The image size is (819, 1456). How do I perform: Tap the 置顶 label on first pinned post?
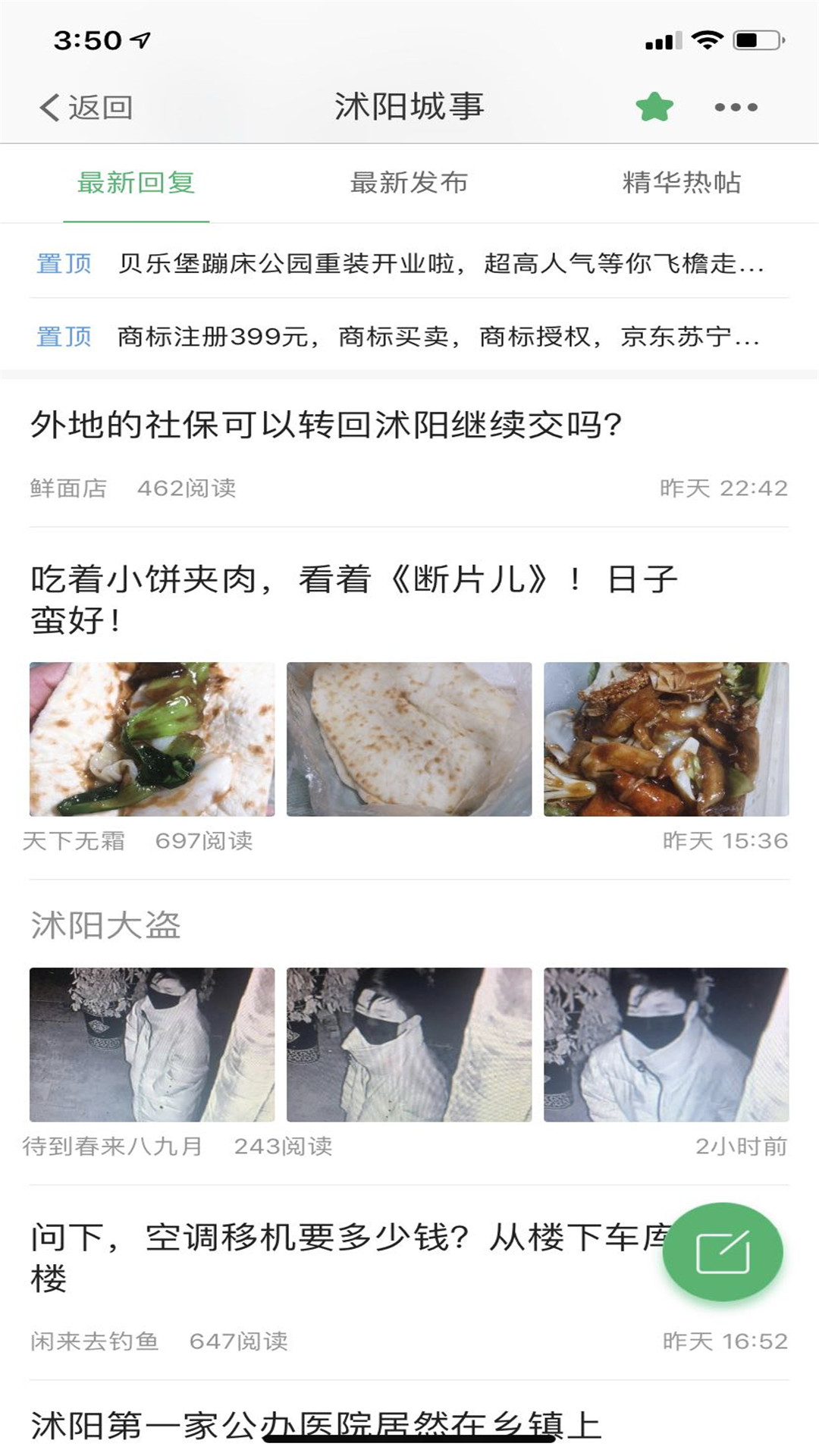pyautogui.click(x=64, y=263)
